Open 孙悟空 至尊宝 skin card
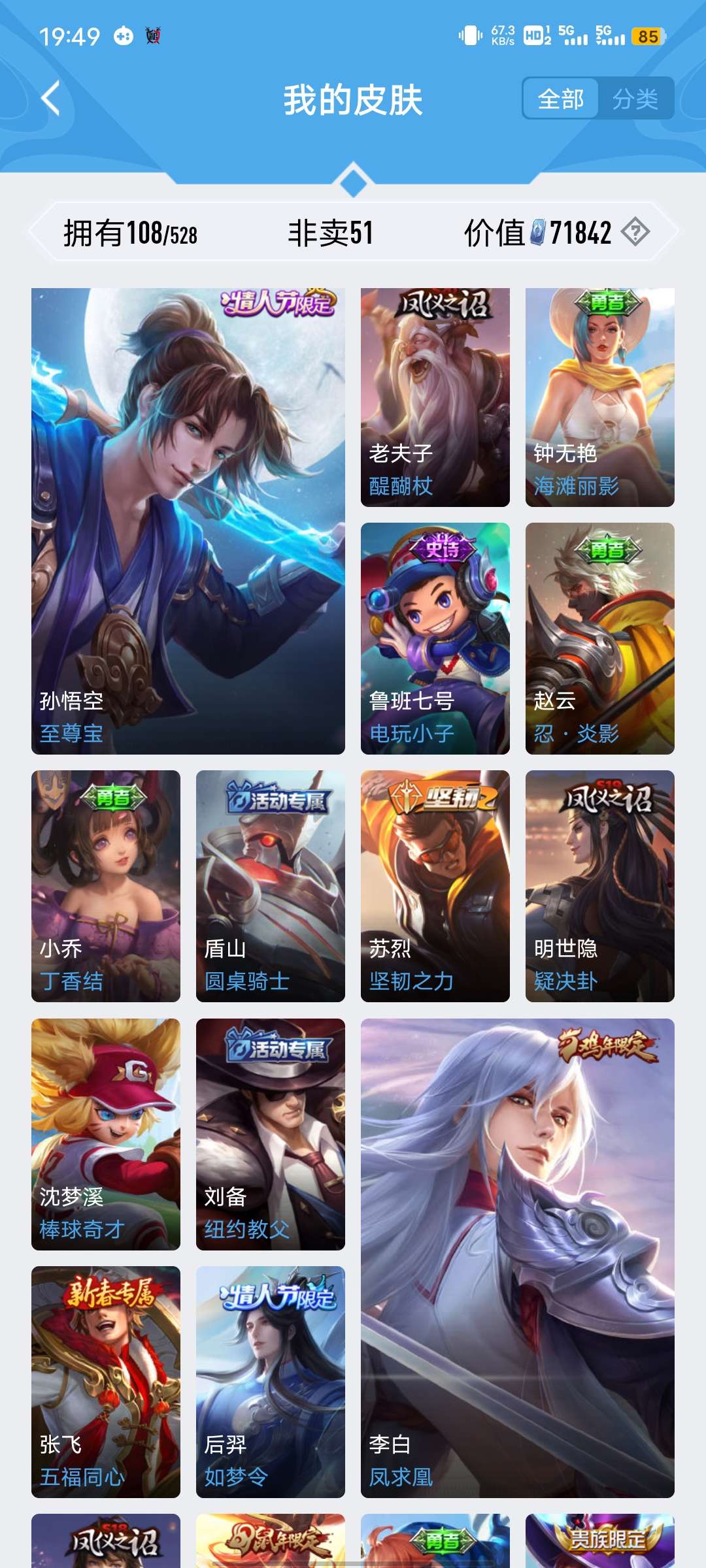 point(188,521)
